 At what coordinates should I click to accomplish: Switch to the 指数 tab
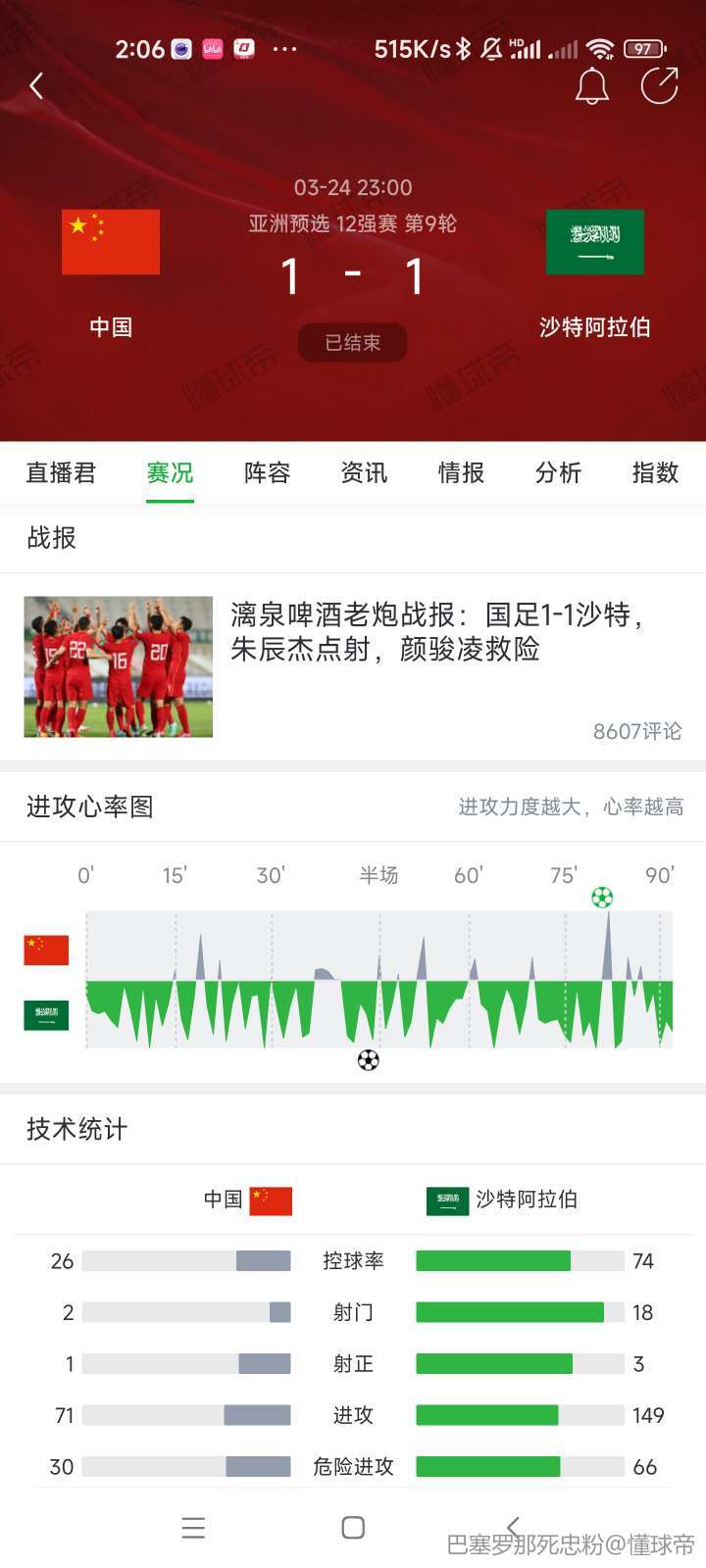pyautogui.click(x=655, y=473)
